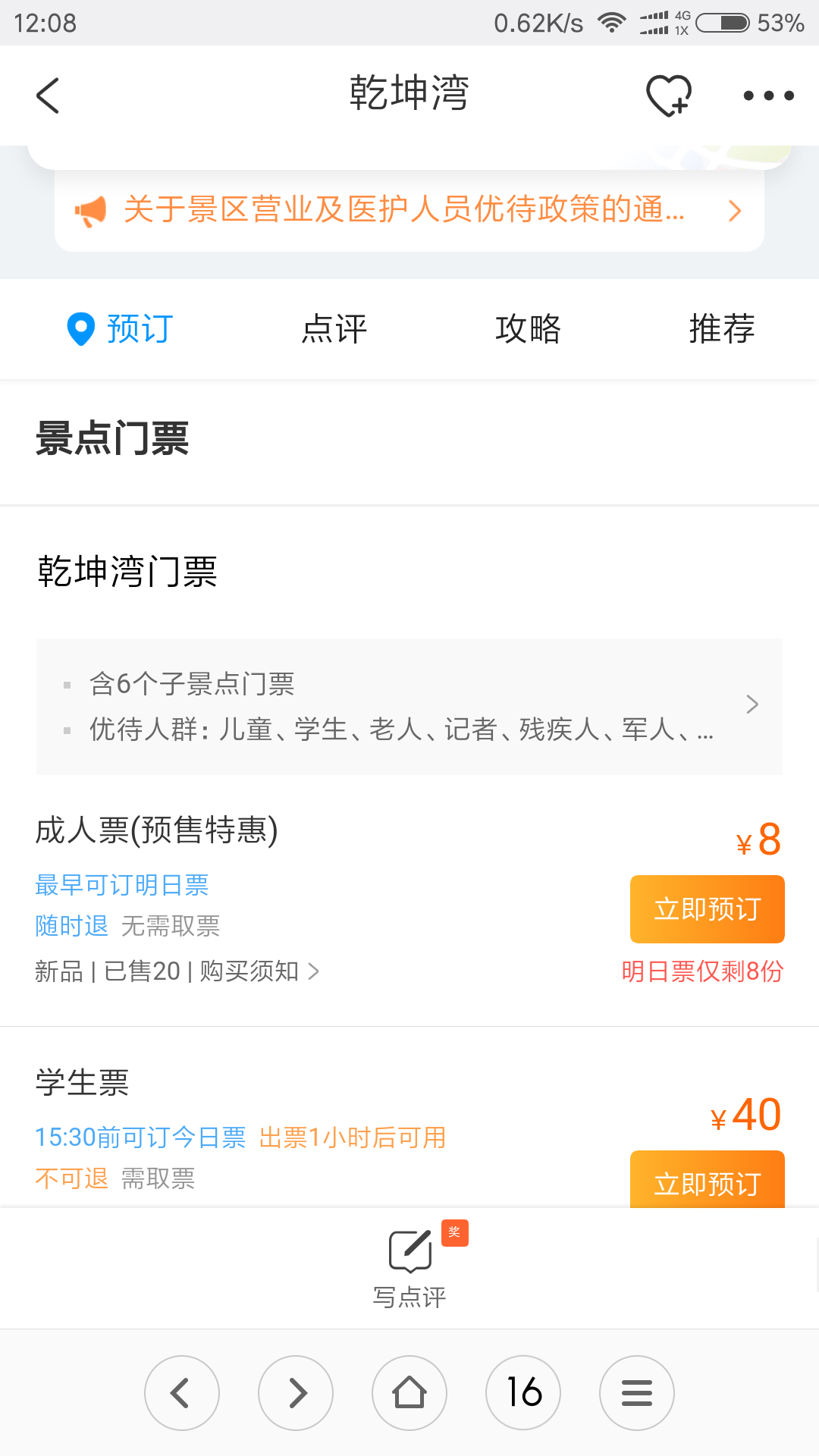819x1456 pixels.
Task: Open the orange notice about 景区营业 policy
Action: point(409,210)
